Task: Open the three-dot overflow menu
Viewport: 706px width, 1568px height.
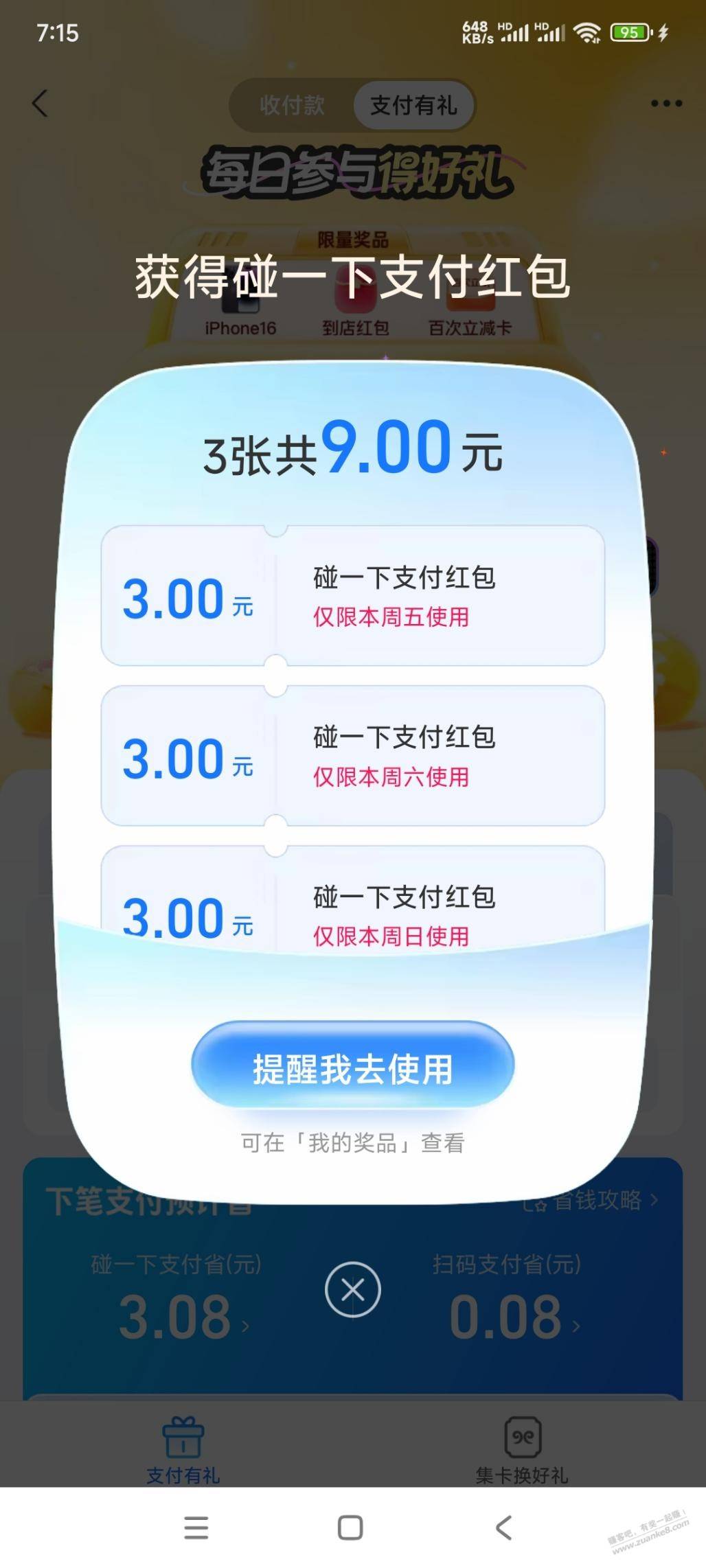Action: point(665,104)
